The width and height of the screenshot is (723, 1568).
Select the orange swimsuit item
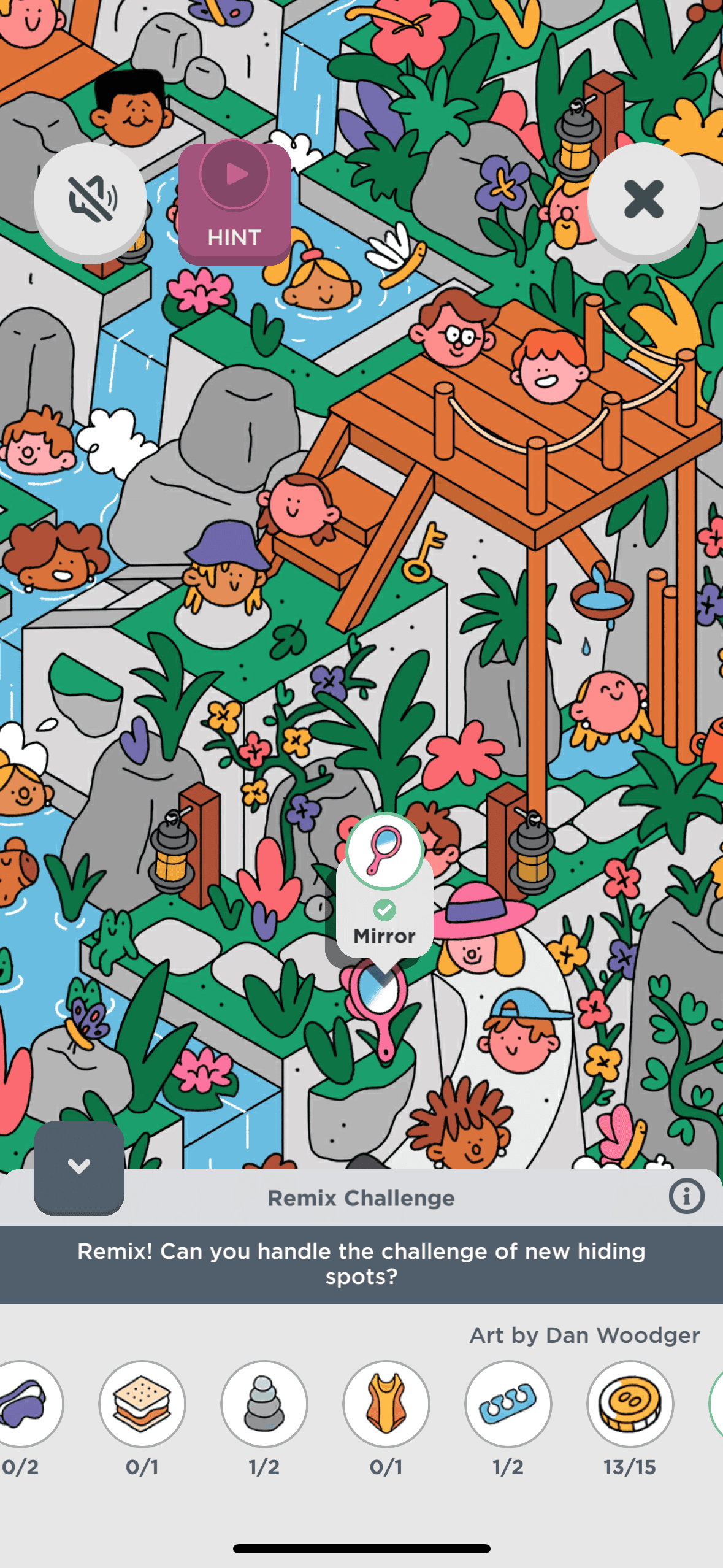pos(386,1403)
